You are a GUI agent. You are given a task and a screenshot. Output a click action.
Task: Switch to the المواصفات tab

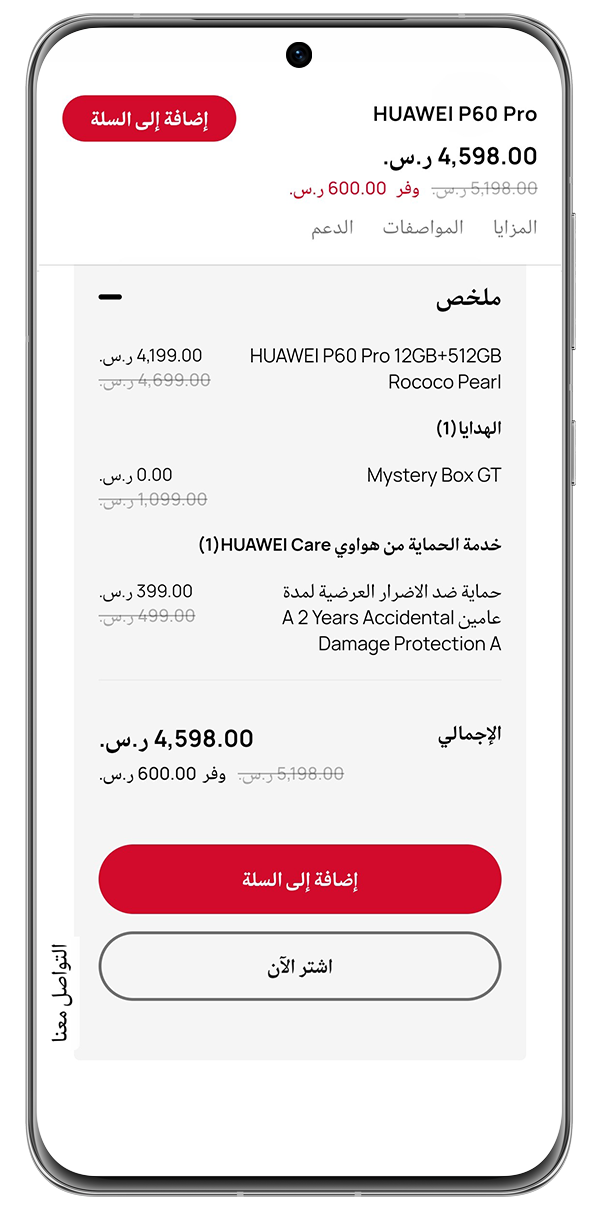click(x=423, y=228)
